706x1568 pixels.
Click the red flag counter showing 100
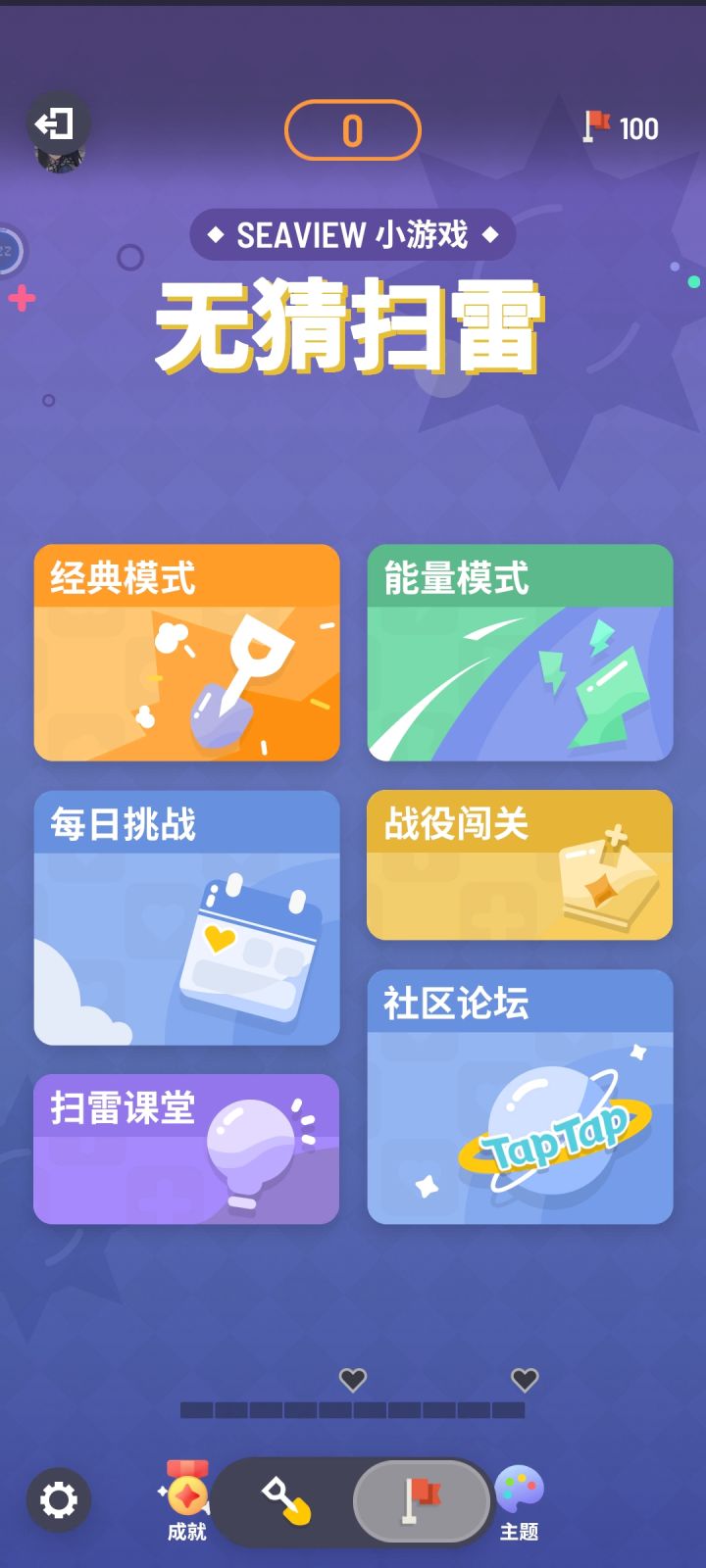pos(620,127)
